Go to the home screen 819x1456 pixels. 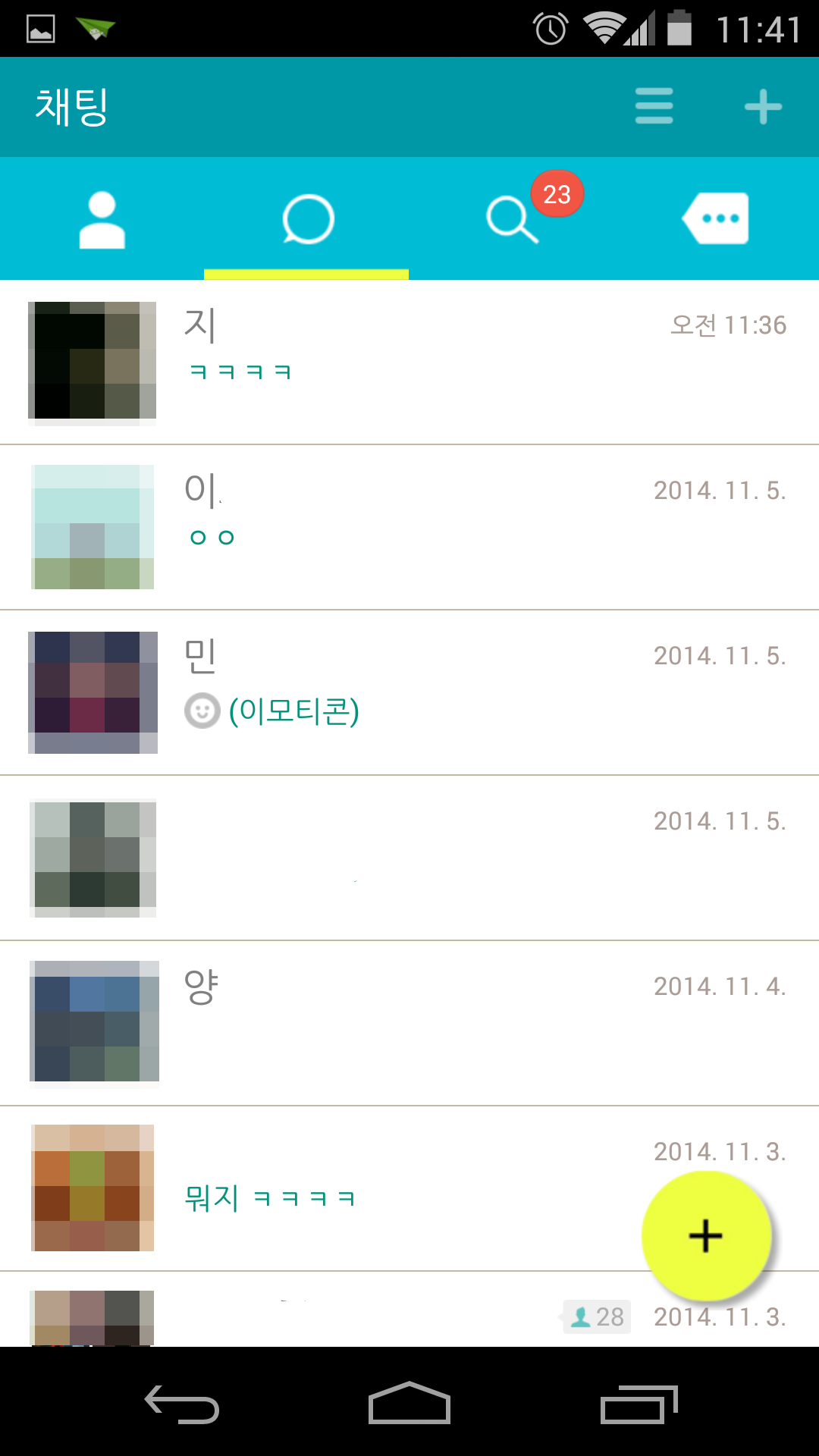point(409,1404)
